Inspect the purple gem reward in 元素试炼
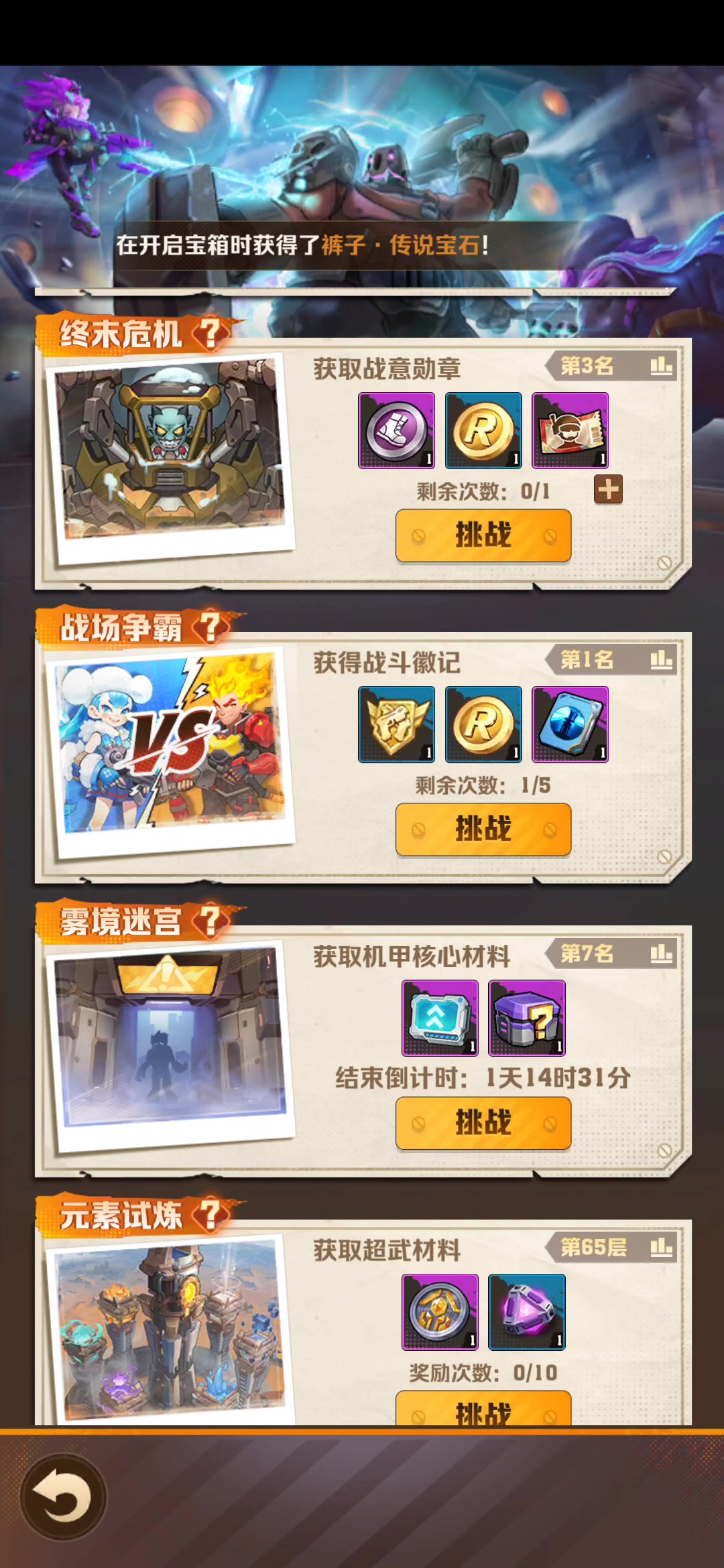 tap(527, 1311)
